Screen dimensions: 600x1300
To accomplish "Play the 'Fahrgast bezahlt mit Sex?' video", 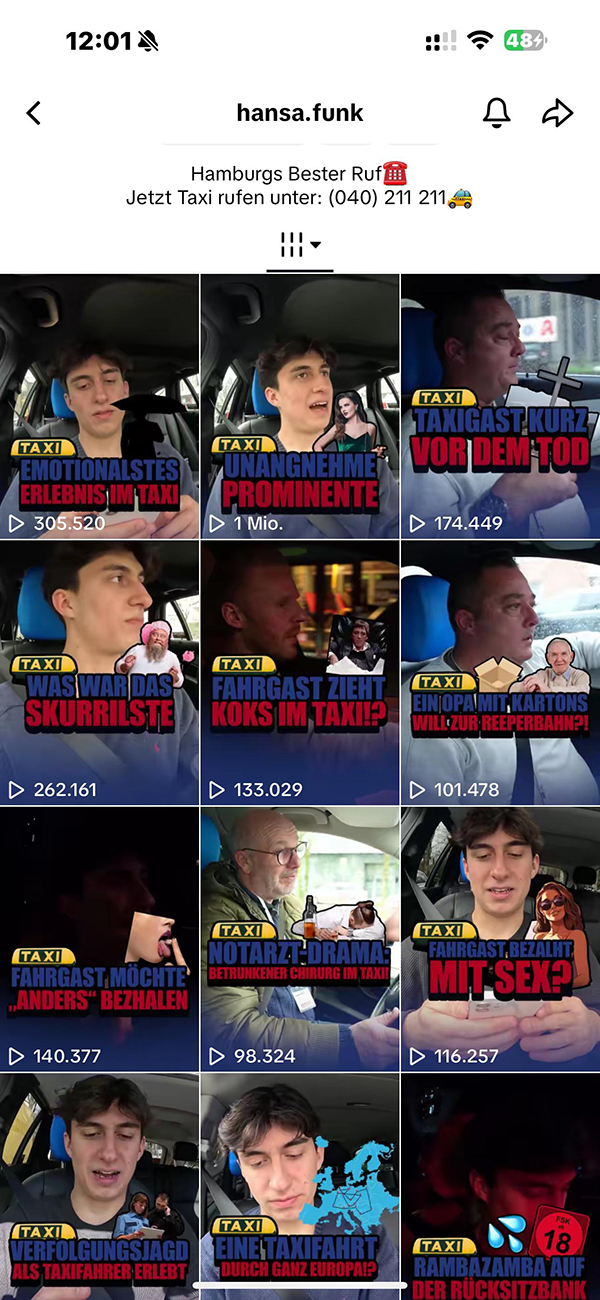I will 500,938.
